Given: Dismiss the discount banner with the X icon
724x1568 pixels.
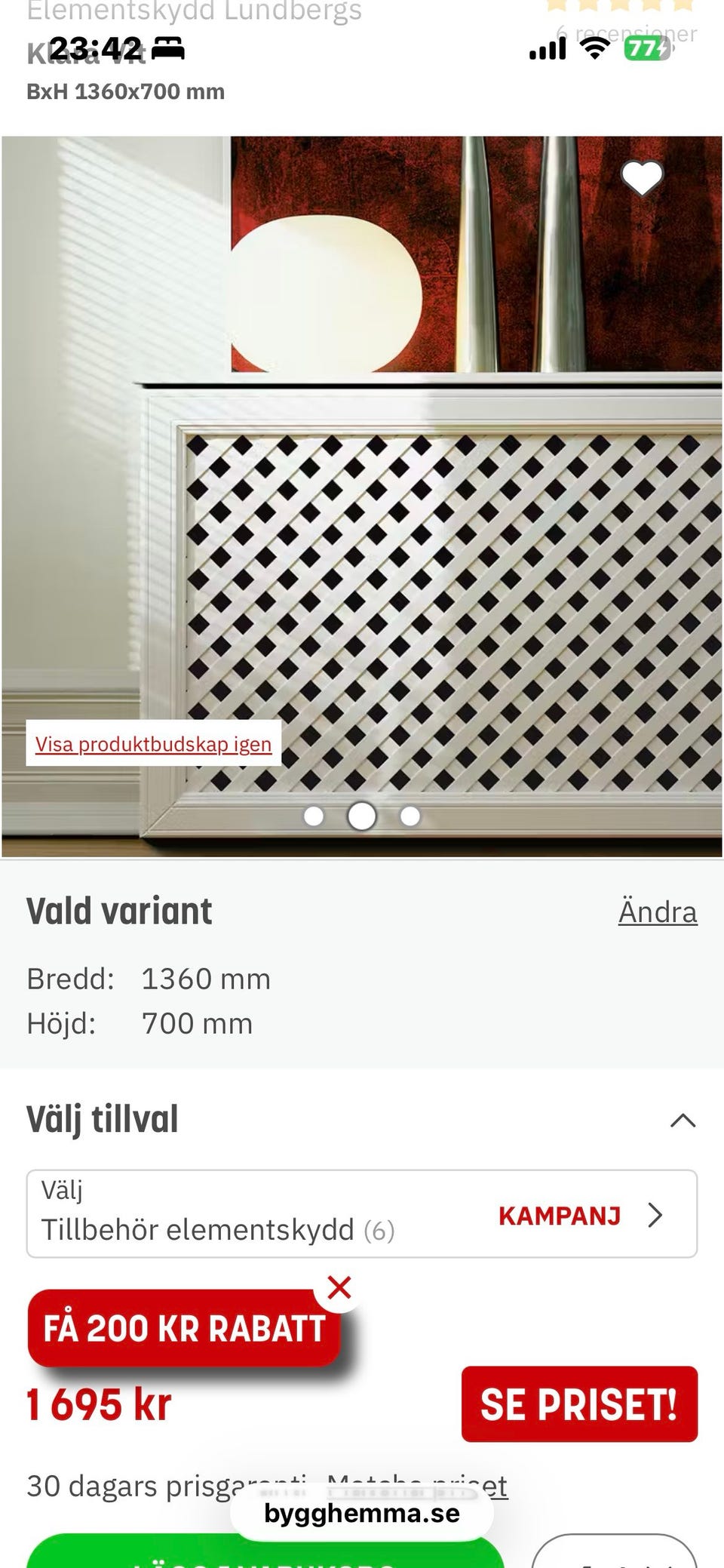Looking at the screenshot, I should pos(341,1287).
